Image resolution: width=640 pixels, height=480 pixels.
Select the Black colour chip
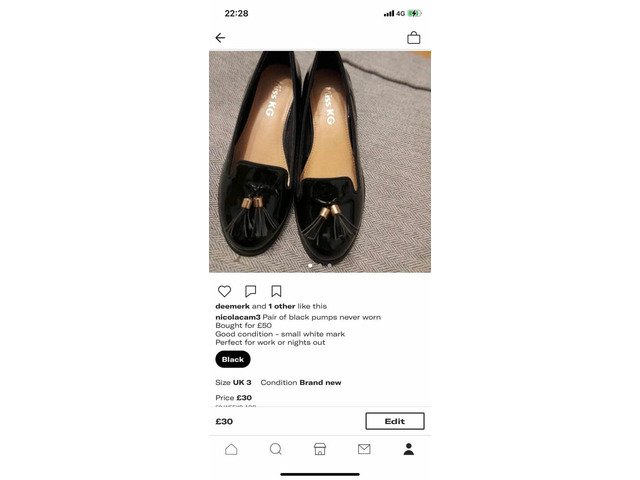(233, 359)
